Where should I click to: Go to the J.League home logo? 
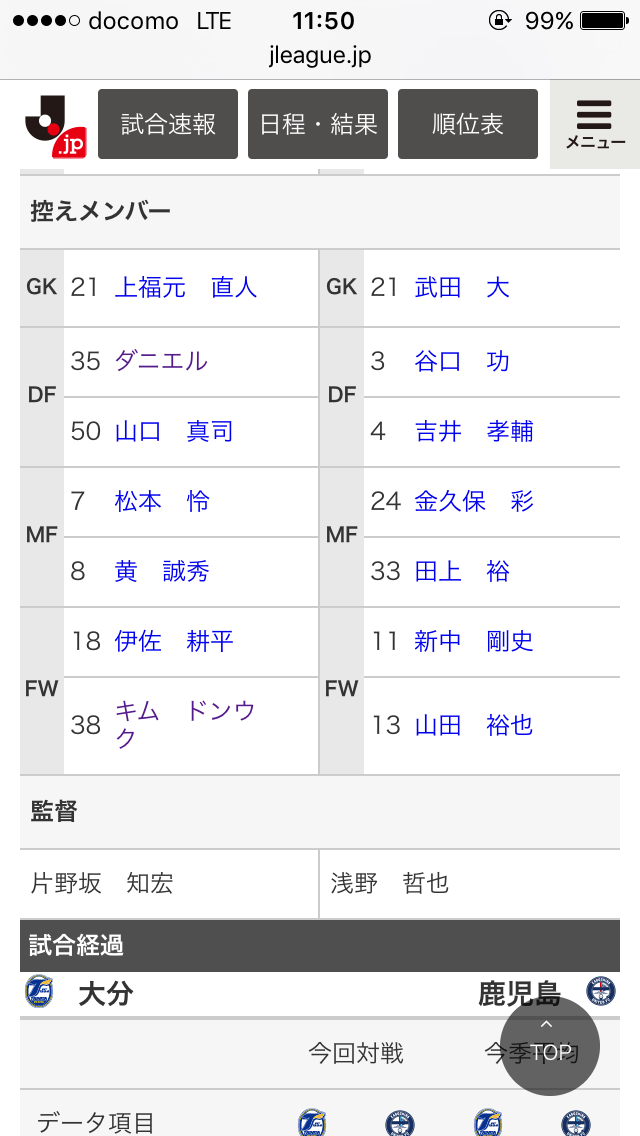click(56, 125)
